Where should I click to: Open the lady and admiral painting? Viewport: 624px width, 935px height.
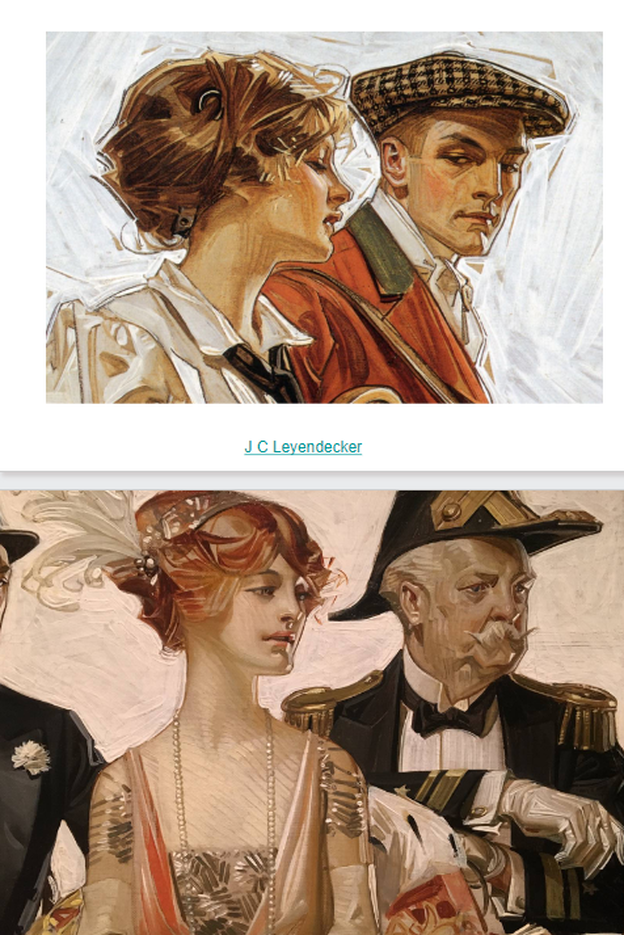[312, 712]
